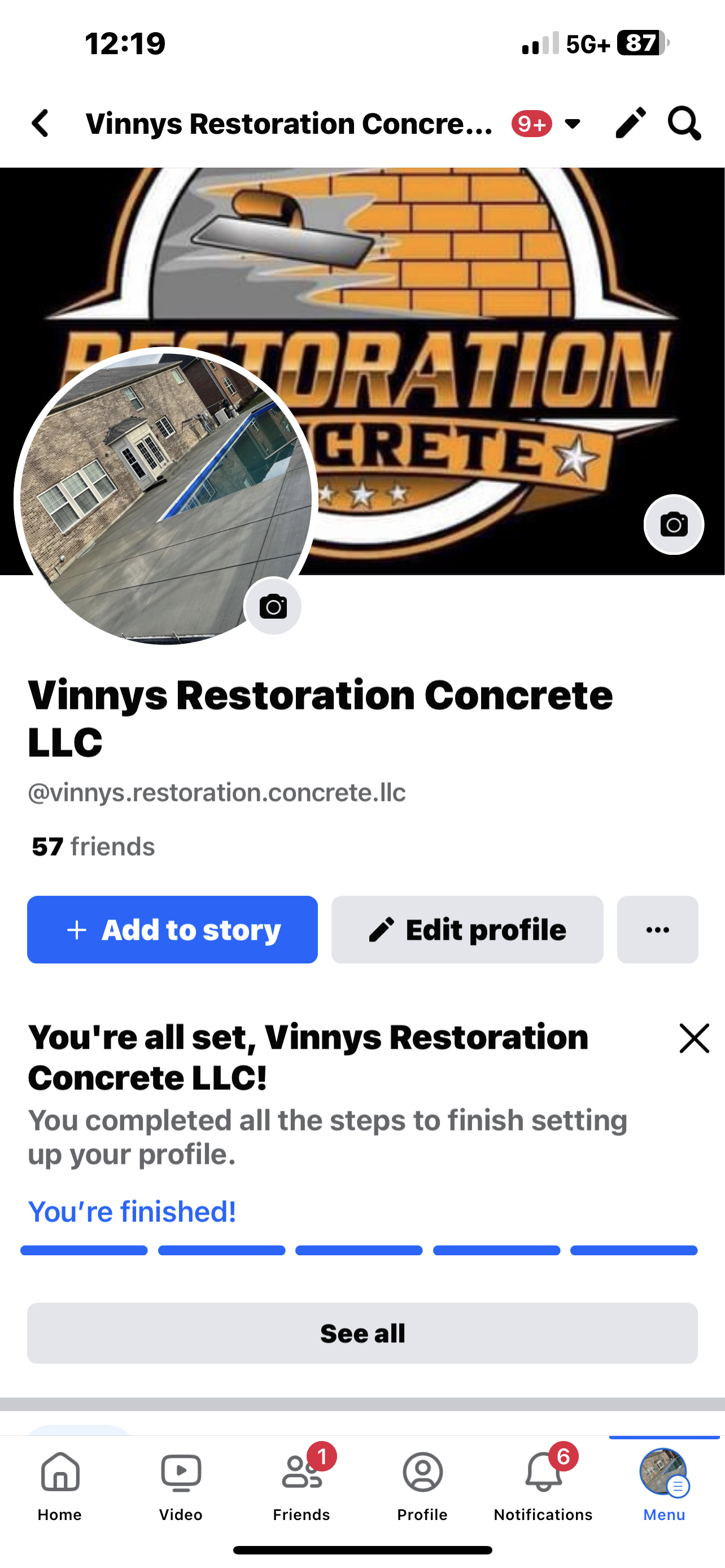725x1568 pixels.
Task: View the 57 friends list
Action: pos(93,847)
